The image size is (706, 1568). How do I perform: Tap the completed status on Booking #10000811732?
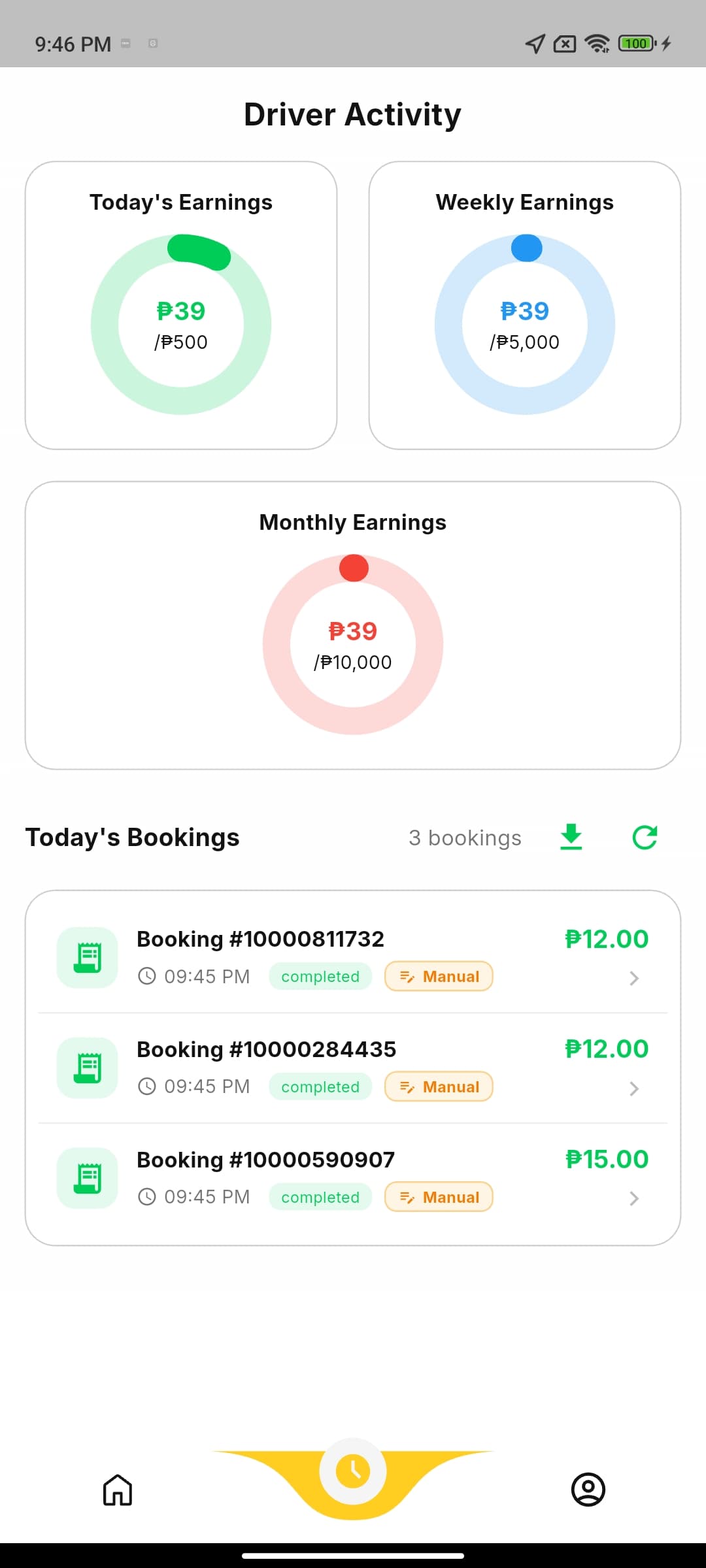320,976
